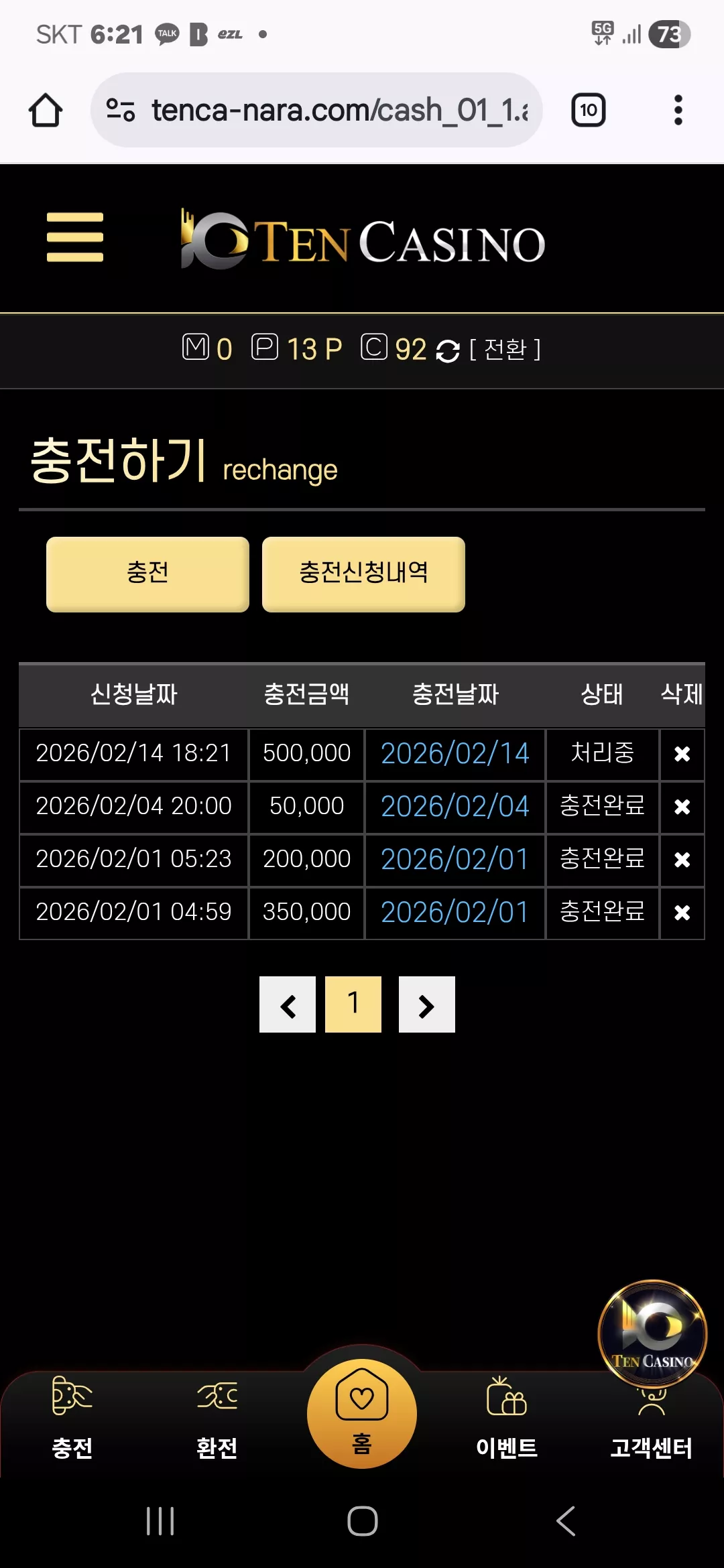Open 충전신청내역 history
This screenshot has width=724, height=1568.
363,574
